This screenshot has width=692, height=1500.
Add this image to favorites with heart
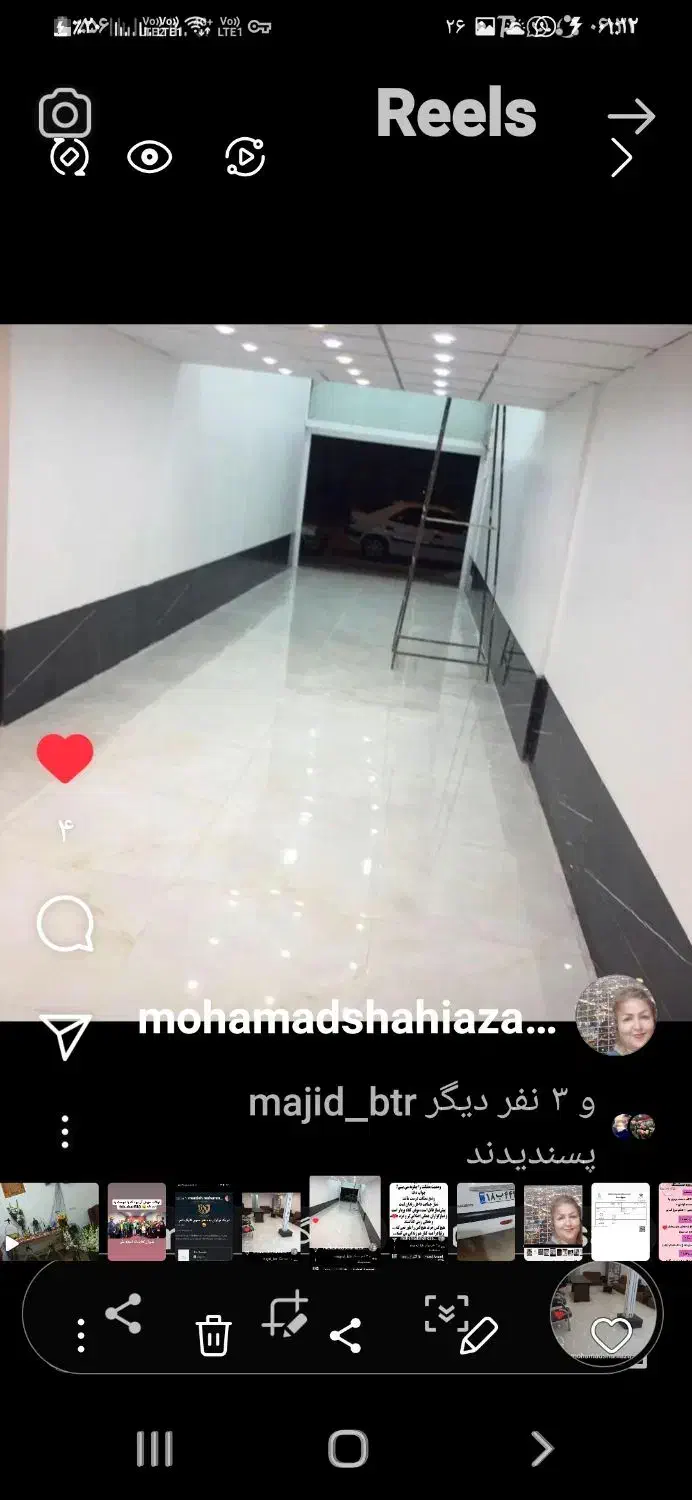click(611, 1334)
